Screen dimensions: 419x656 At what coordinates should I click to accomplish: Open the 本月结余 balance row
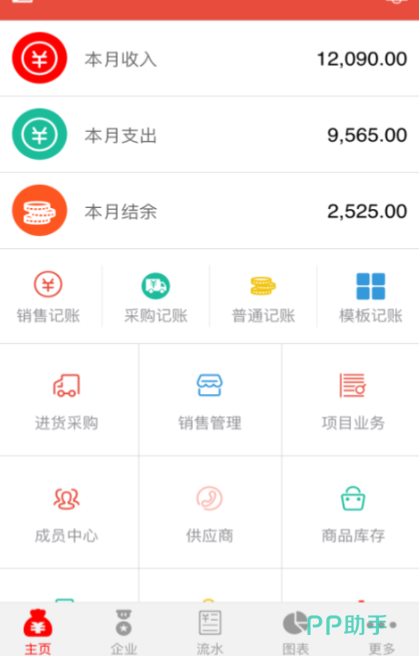point(210,211)
